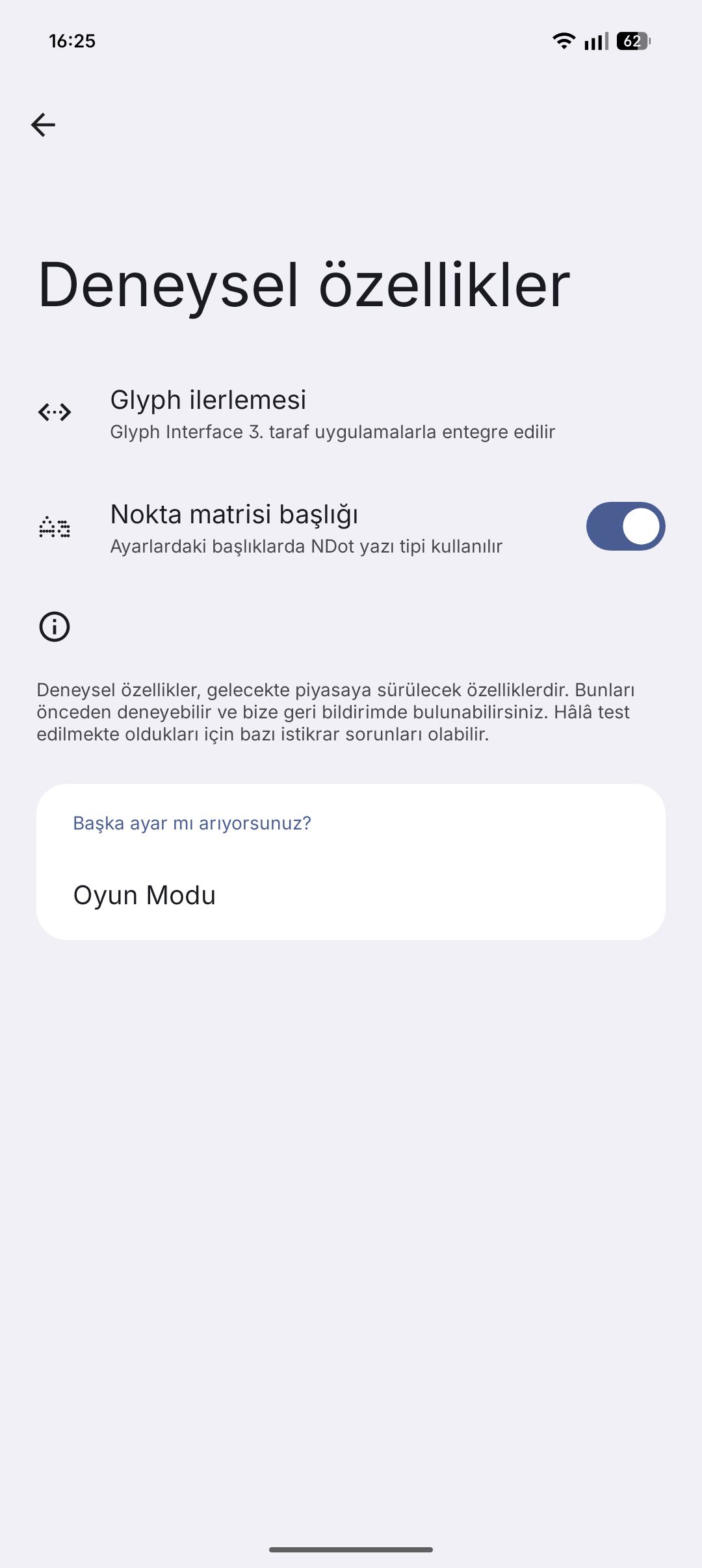Screen dimensions: 702x1568
Task: Tap the battery indicator showing 62
Action: (630, 40)
